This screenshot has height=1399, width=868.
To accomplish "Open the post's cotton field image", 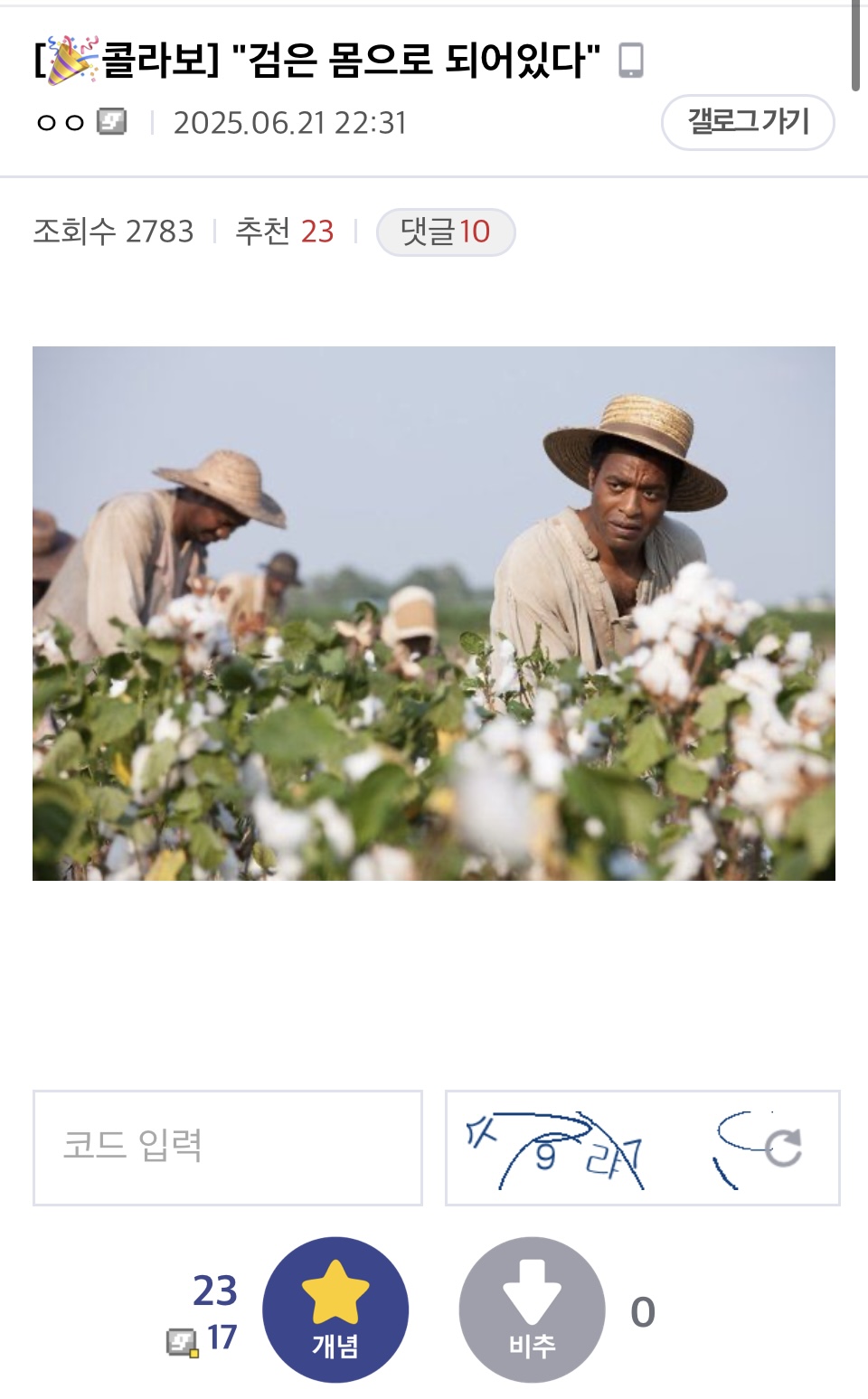I will [434, 613].
